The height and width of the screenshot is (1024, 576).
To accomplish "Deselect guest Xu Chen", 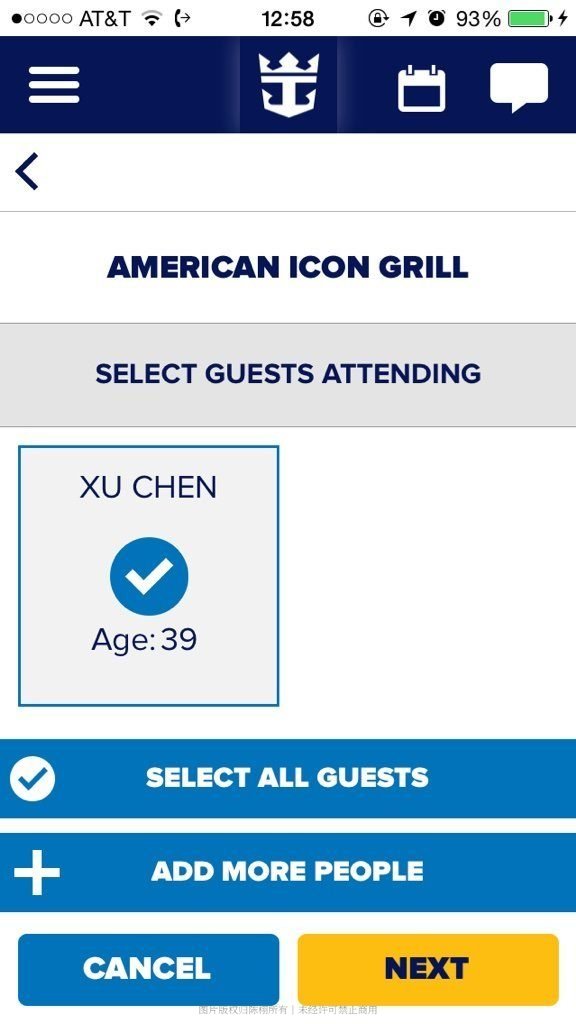I will tap(149, 576).
